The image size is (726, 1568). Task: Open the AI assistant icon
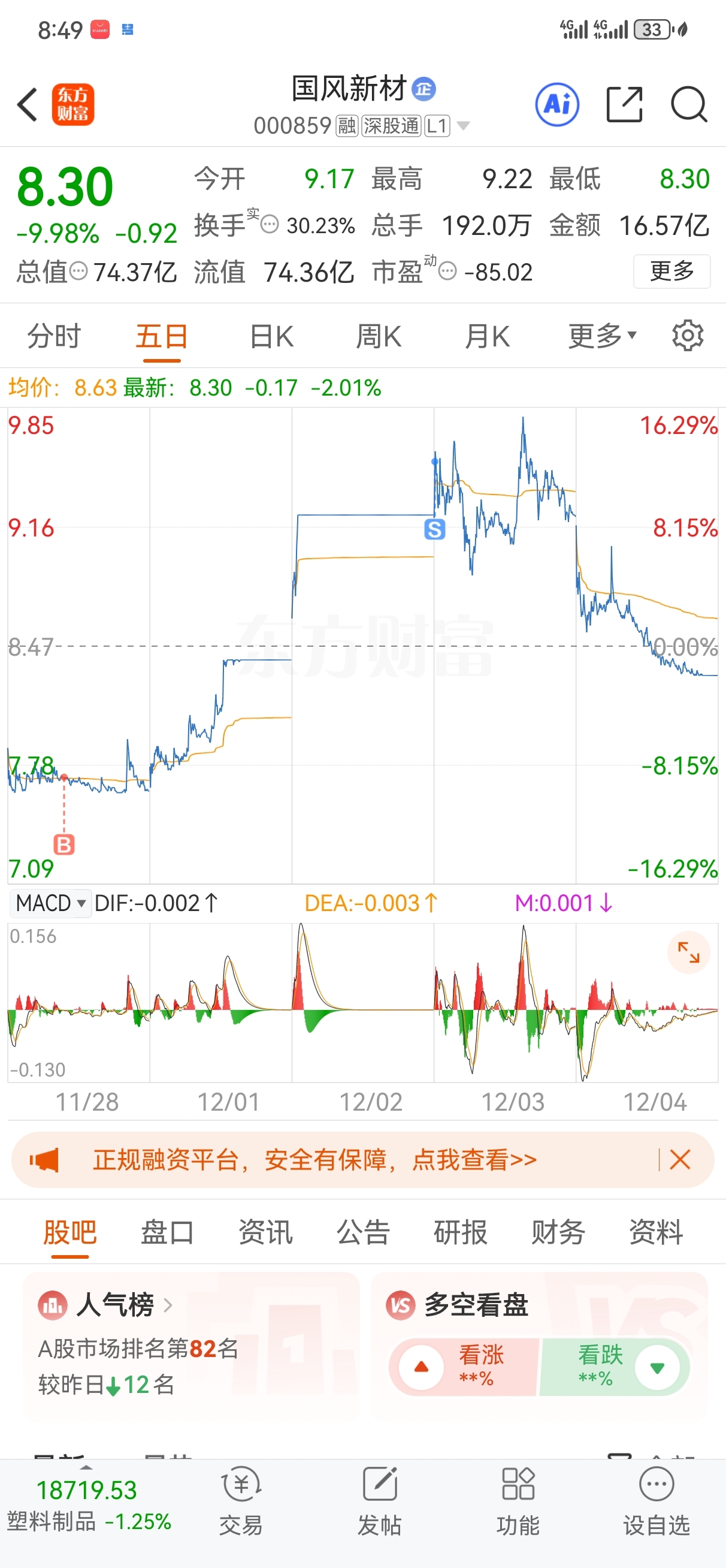click(557, 105)
